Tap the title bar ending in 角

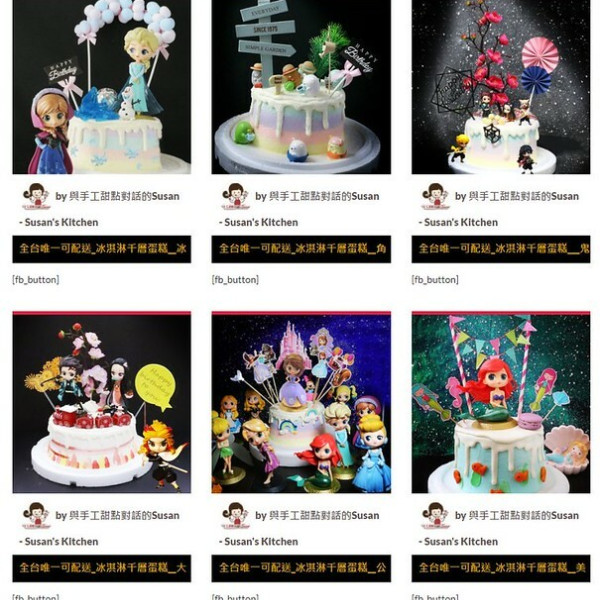(300, 249)
